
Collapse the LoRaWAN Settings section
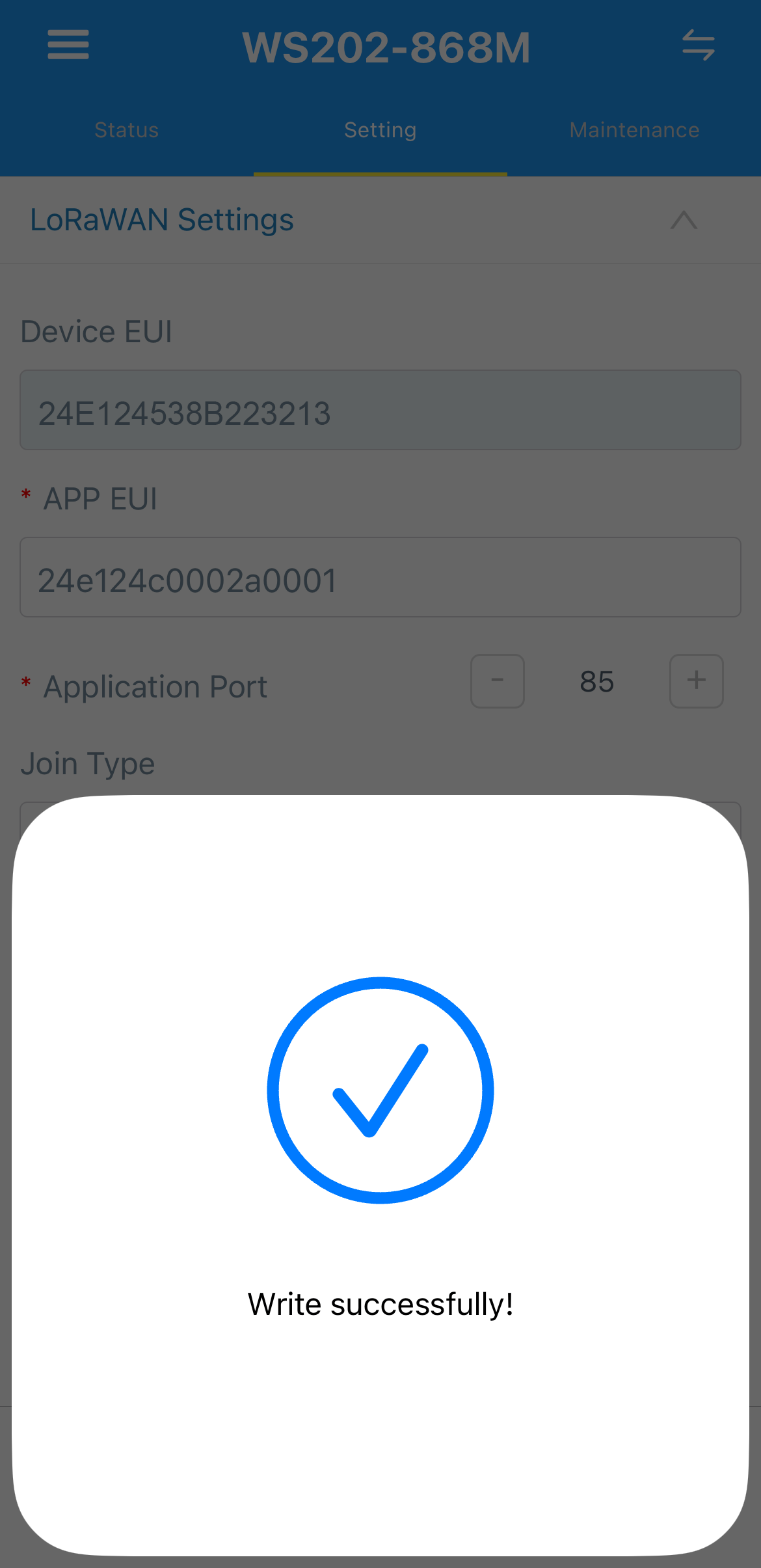[684, 220]
